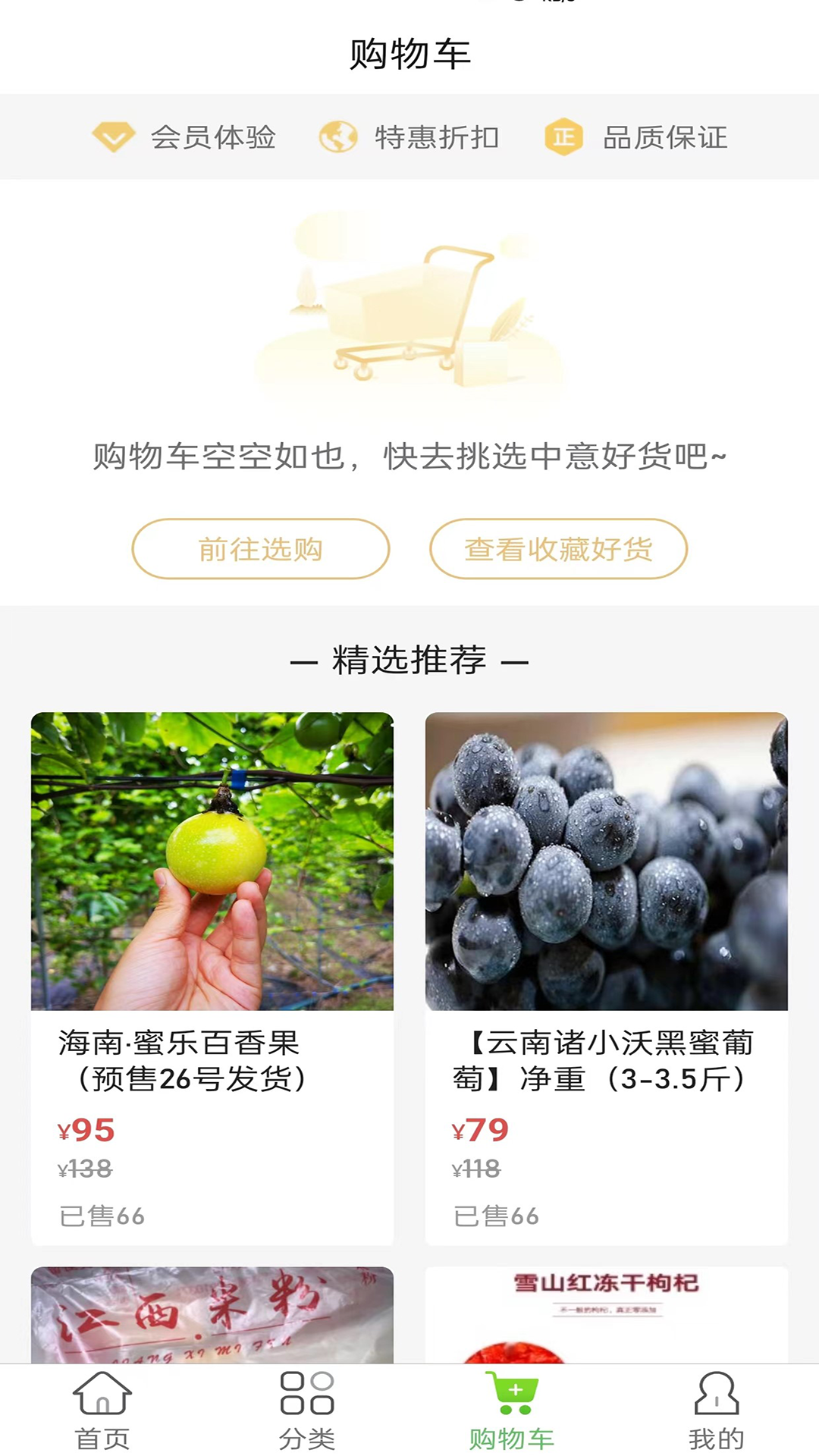Open the 江西米粉 product tile
The height and width of the screenshot is (1456, 819).
[212, 1316]
